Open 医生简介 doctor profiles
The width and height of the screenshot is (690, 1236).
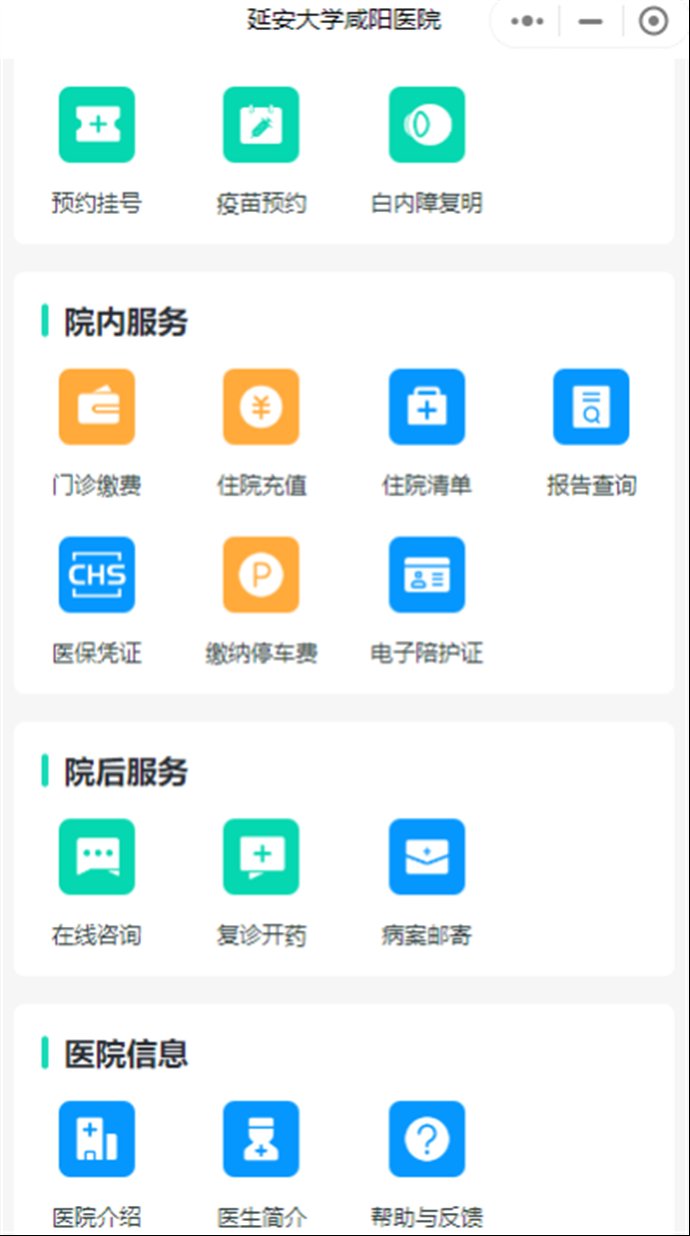click(x=261, y=1139)
